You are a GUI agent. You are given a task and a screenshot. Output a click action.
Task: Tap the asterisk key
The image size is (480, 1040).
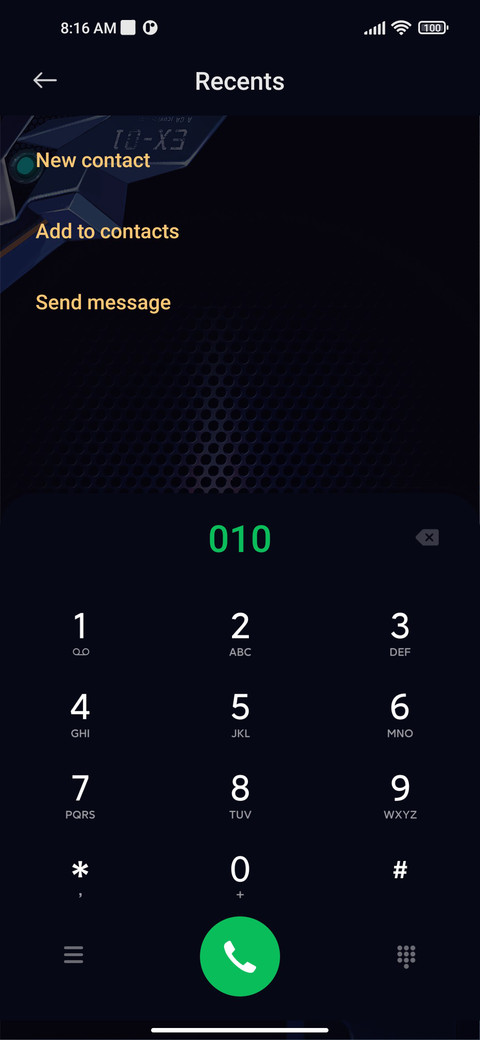(80, 878)
